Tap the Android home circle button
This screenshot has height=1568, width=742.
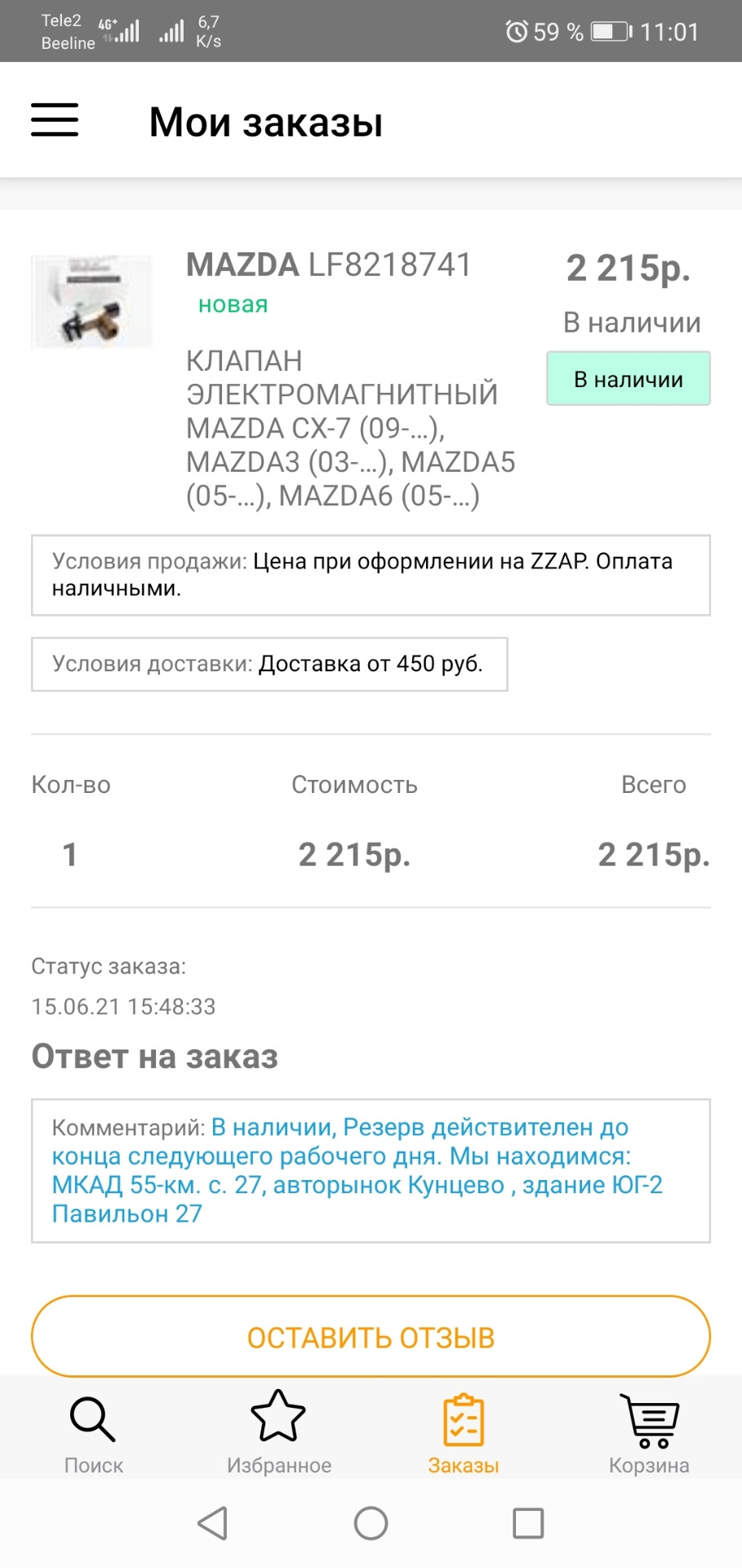pos(371,1522)
